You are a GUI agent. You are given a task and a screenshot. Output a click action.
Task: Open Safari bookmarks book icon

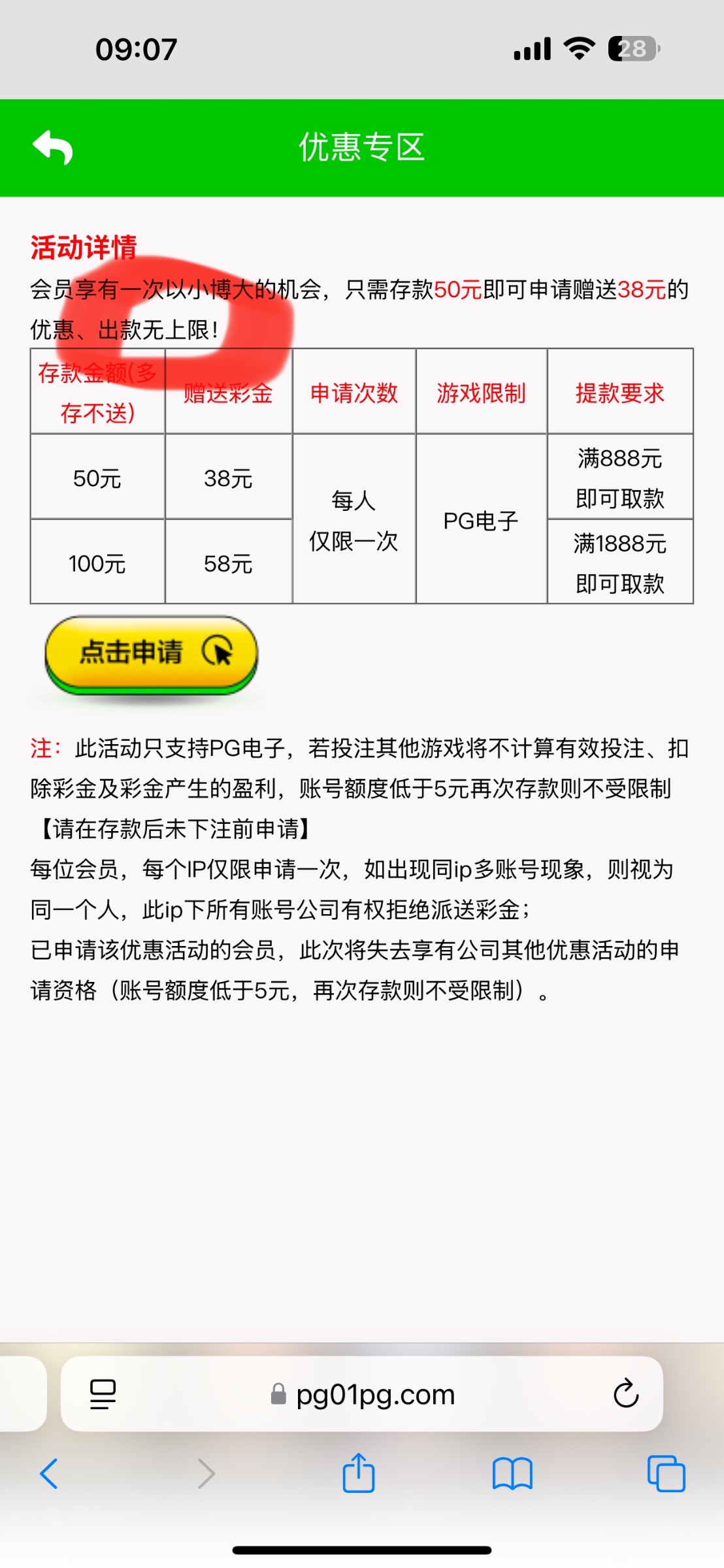tap(512, 1474)
